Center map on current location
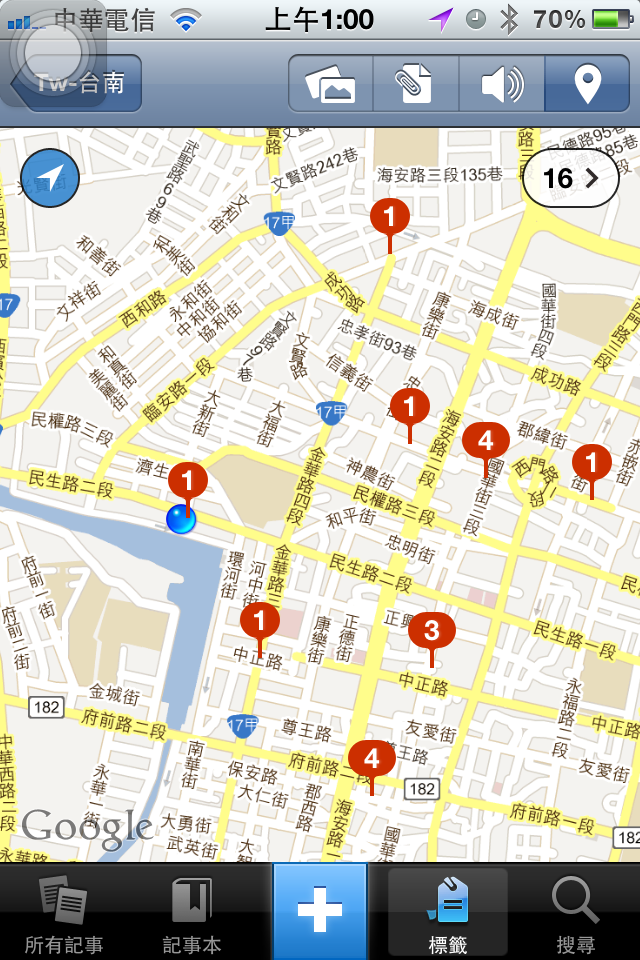640x960 pixels. (50, 178)
